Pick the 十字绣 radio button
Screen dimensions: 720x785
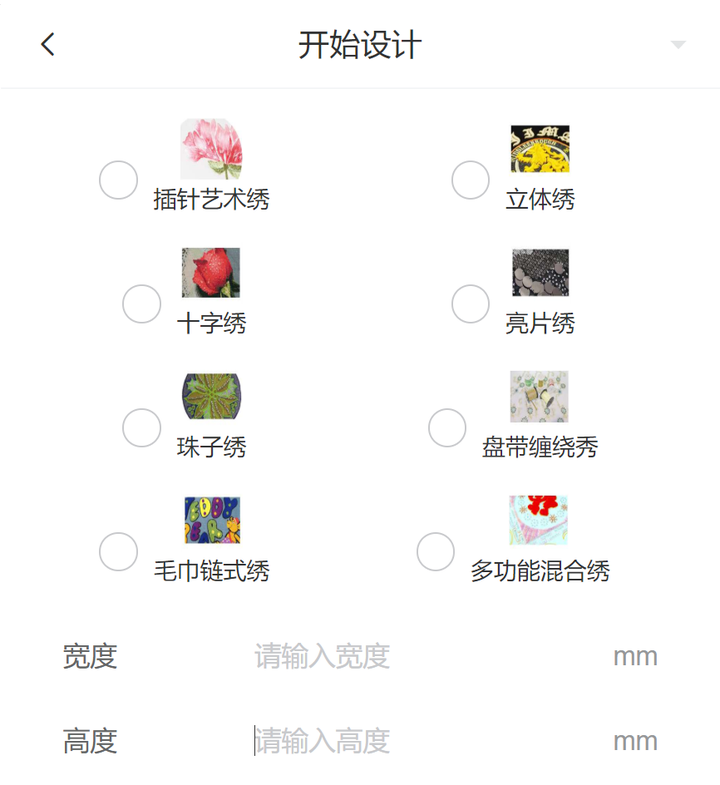coord(142,304)
